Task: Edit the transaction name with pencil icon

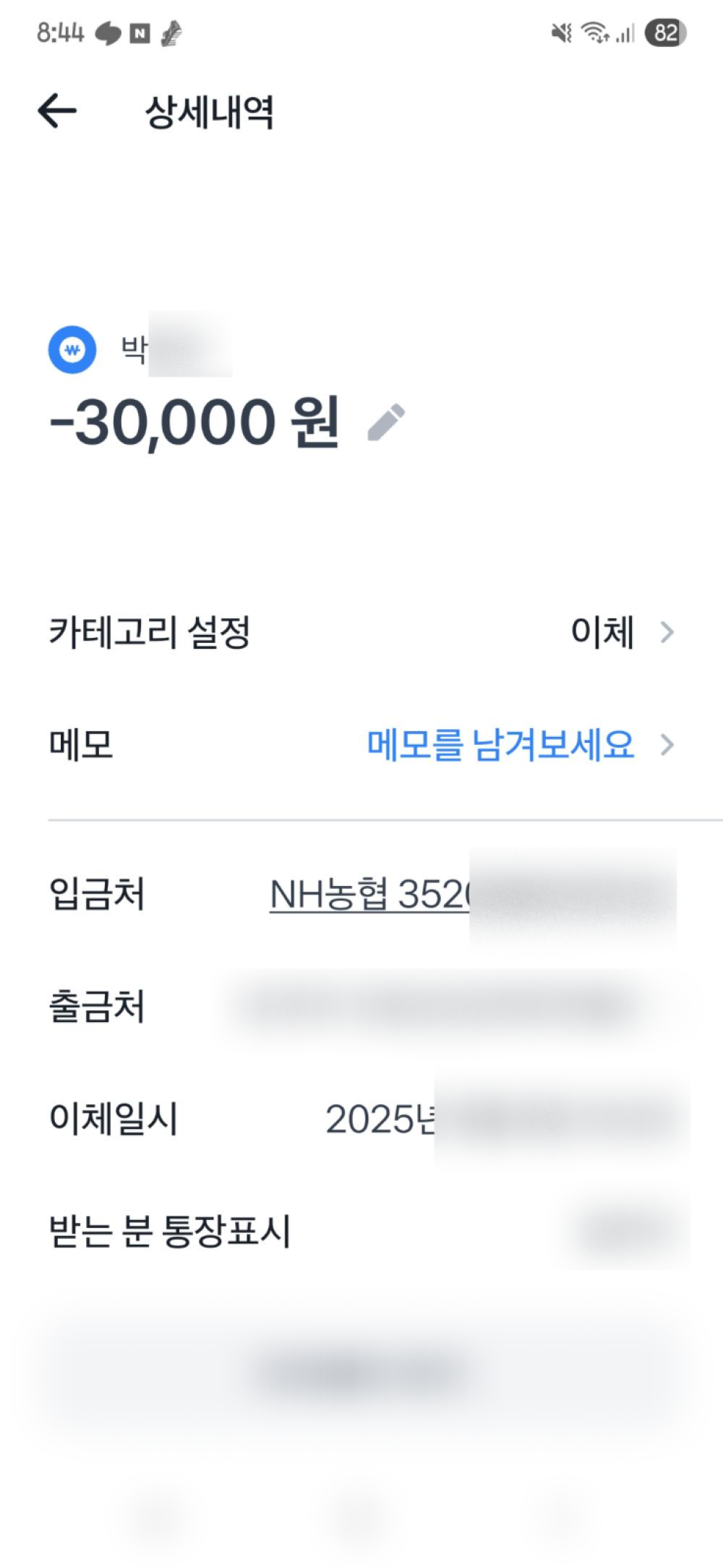Action: point(386,422)
